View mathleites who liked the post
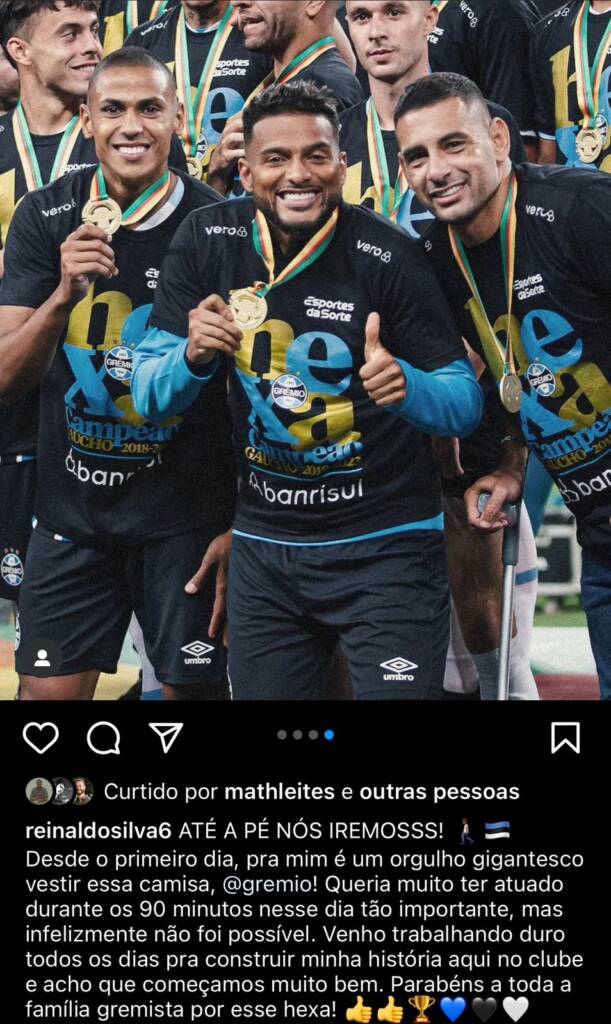The height and width of the screenshot is (1024, 611). [279, 792]
